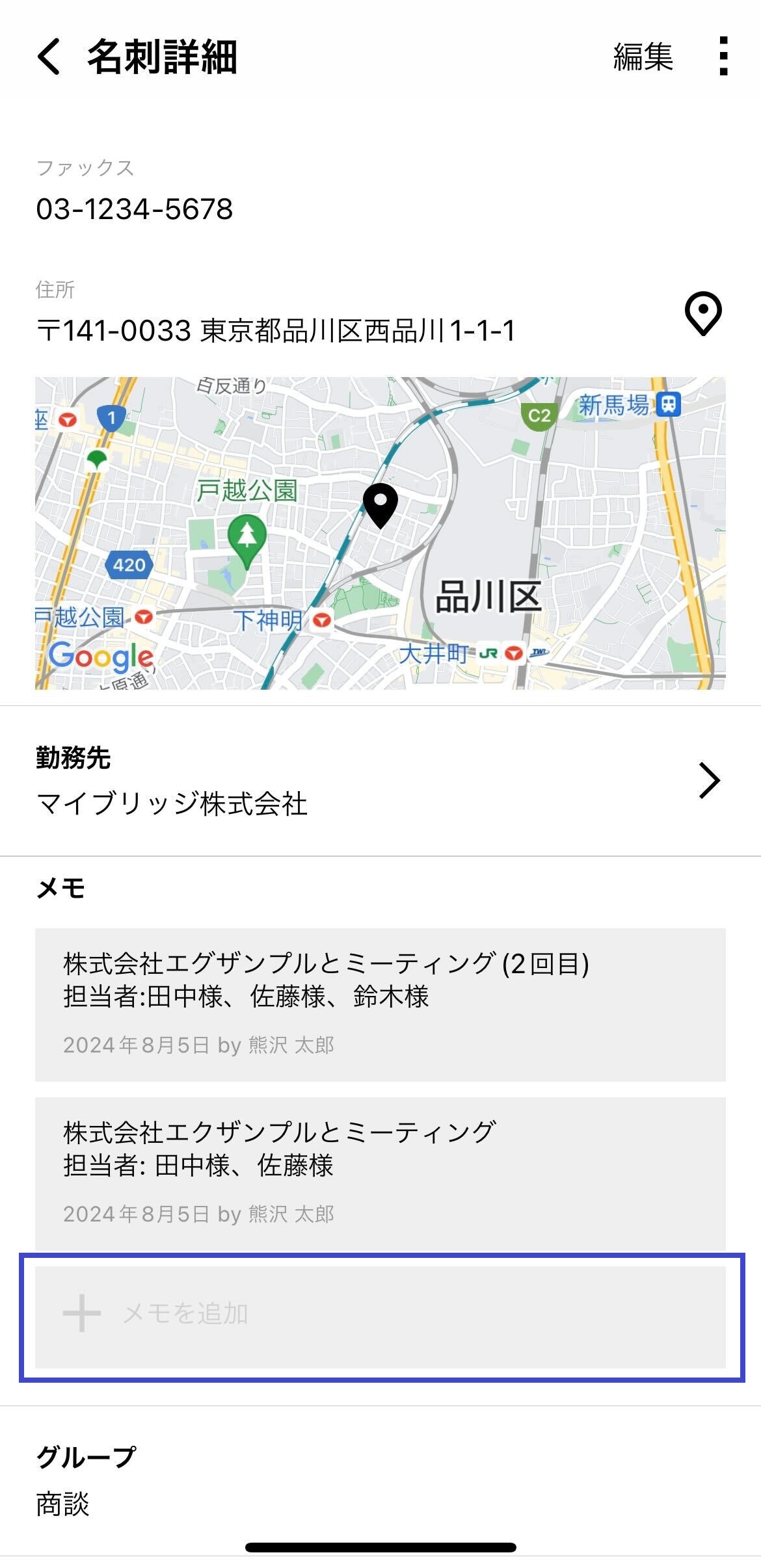The width and height of the screenshot is (761, 1568).
Task: Open the overflow menu
Action: pyautogui.click(x=723, y=57)
